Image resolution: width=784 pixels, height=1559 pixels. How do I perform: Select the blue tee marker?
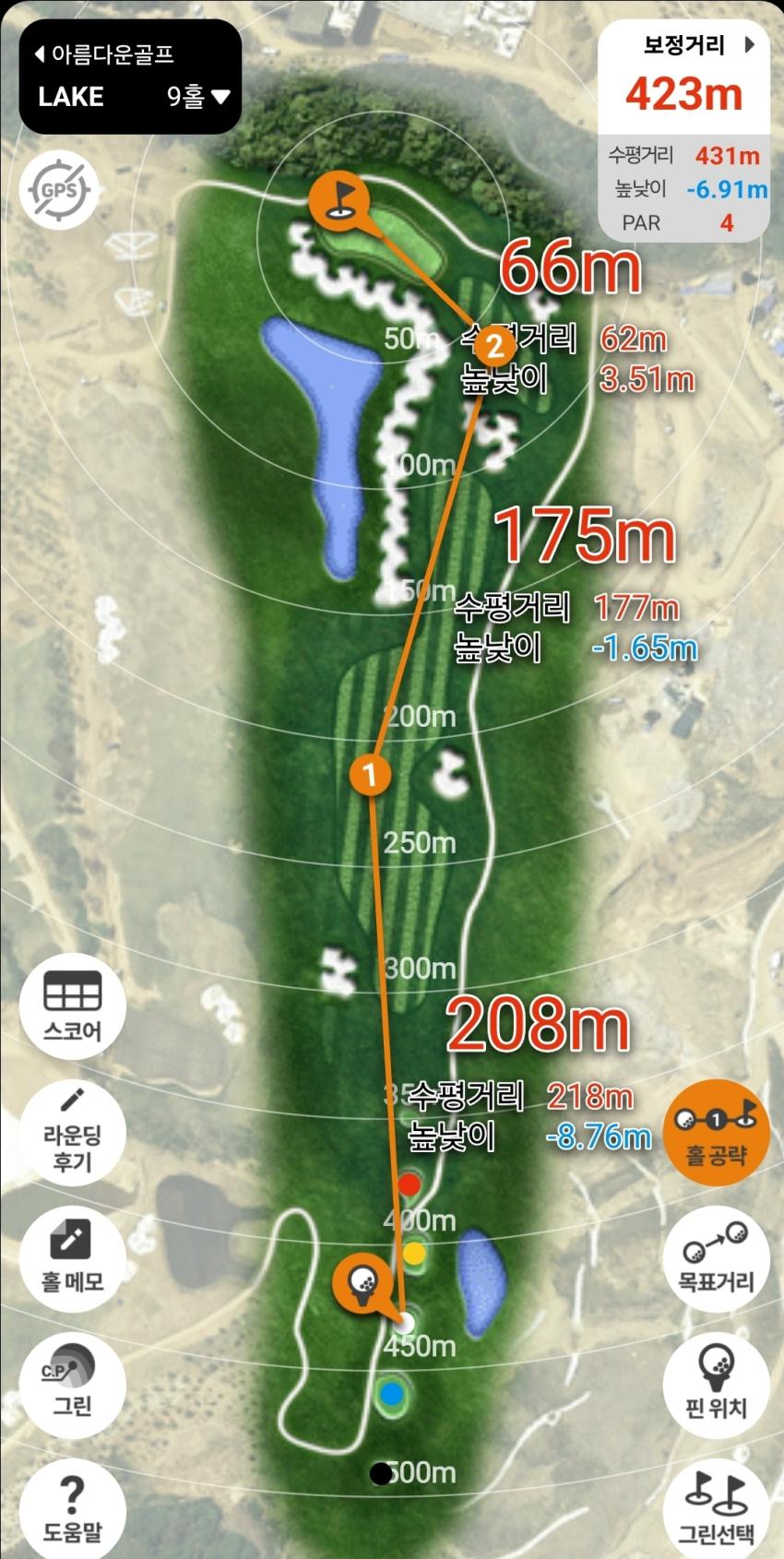(393, 1392)
